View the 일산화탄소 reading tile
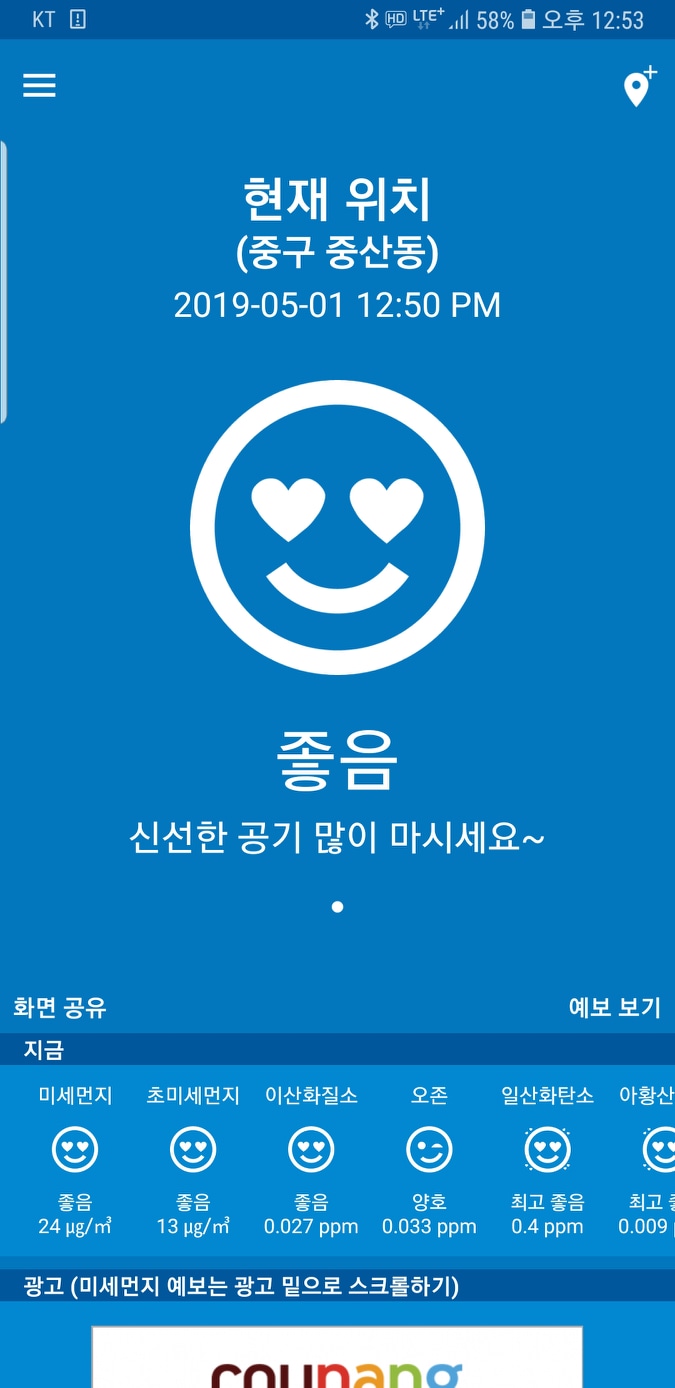The width and height of the screenshot is (675, 1388). click(547, 1160)
